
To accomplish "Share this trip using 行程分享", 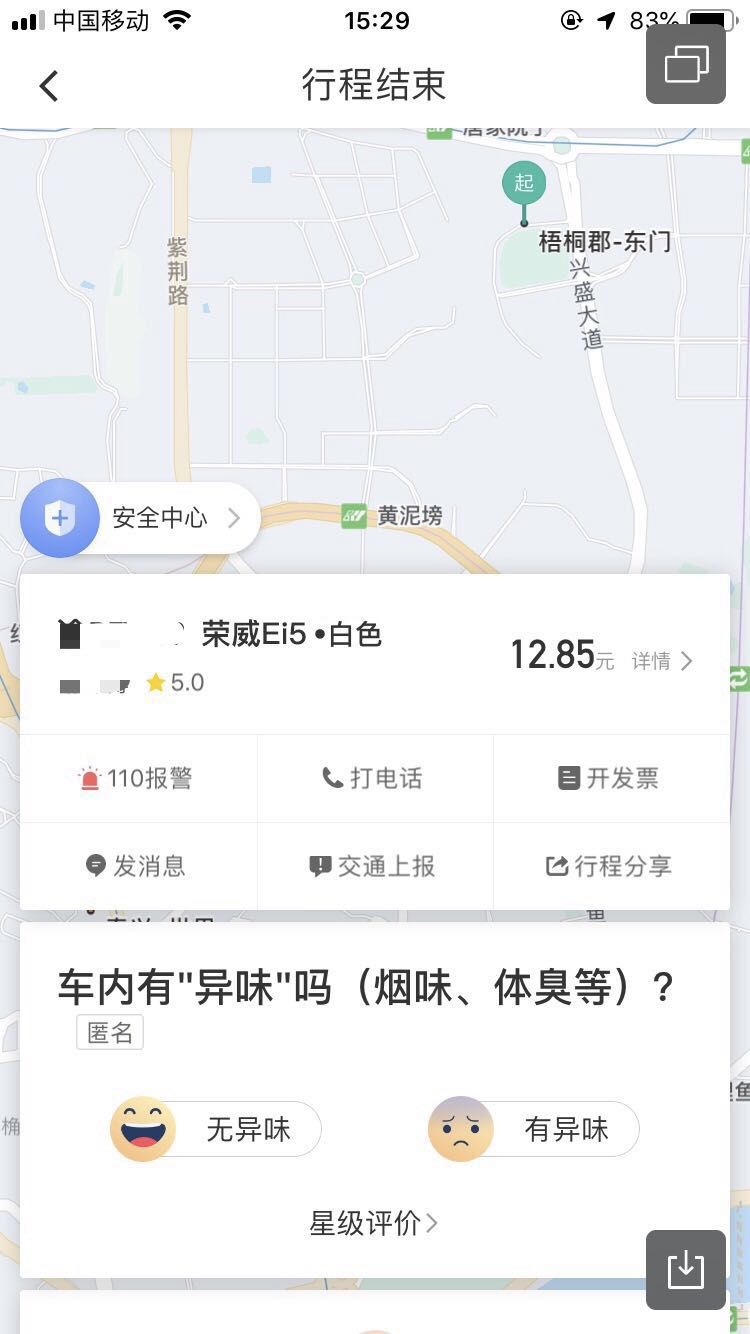I will click(x=609, y=866).
